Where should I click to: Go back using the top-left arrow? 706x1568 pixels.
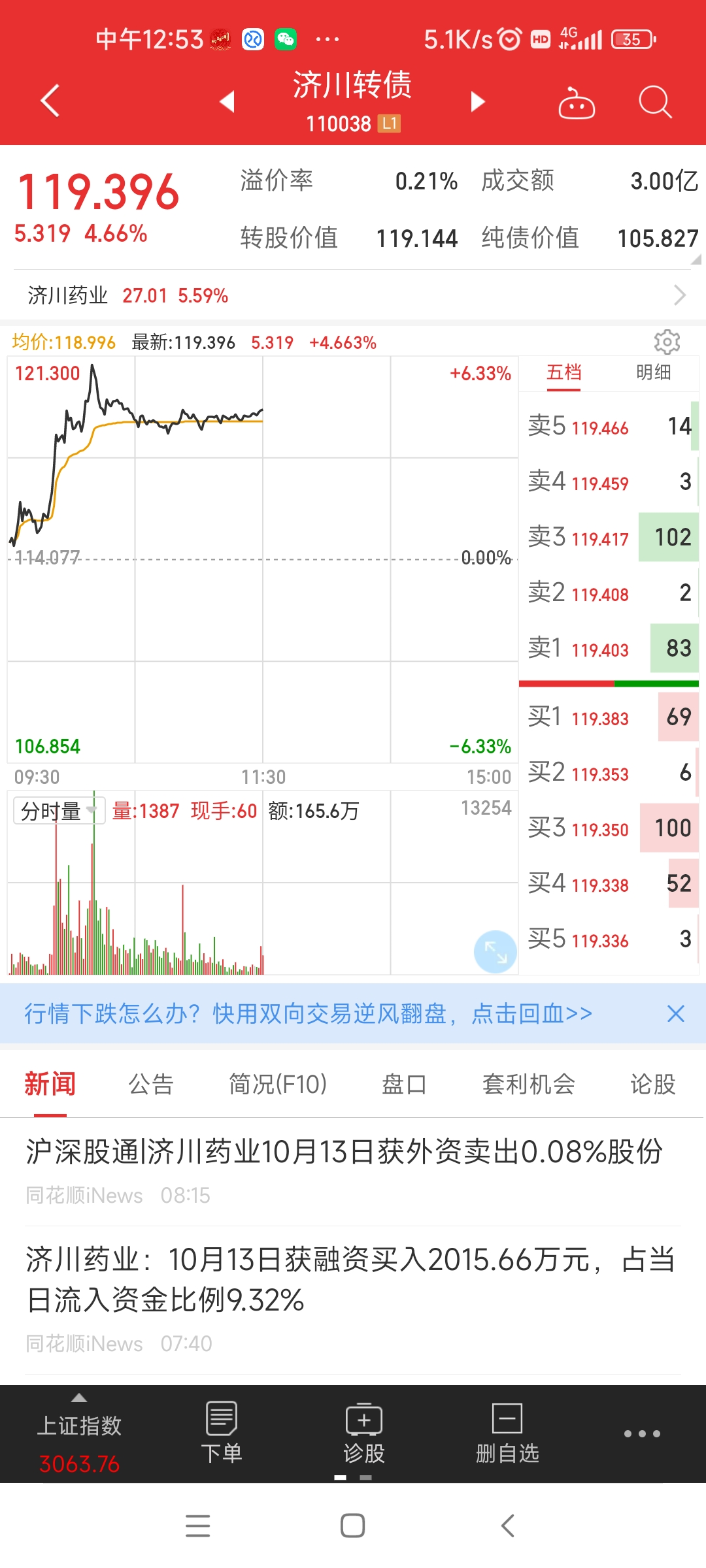click(x=50, y=101)
